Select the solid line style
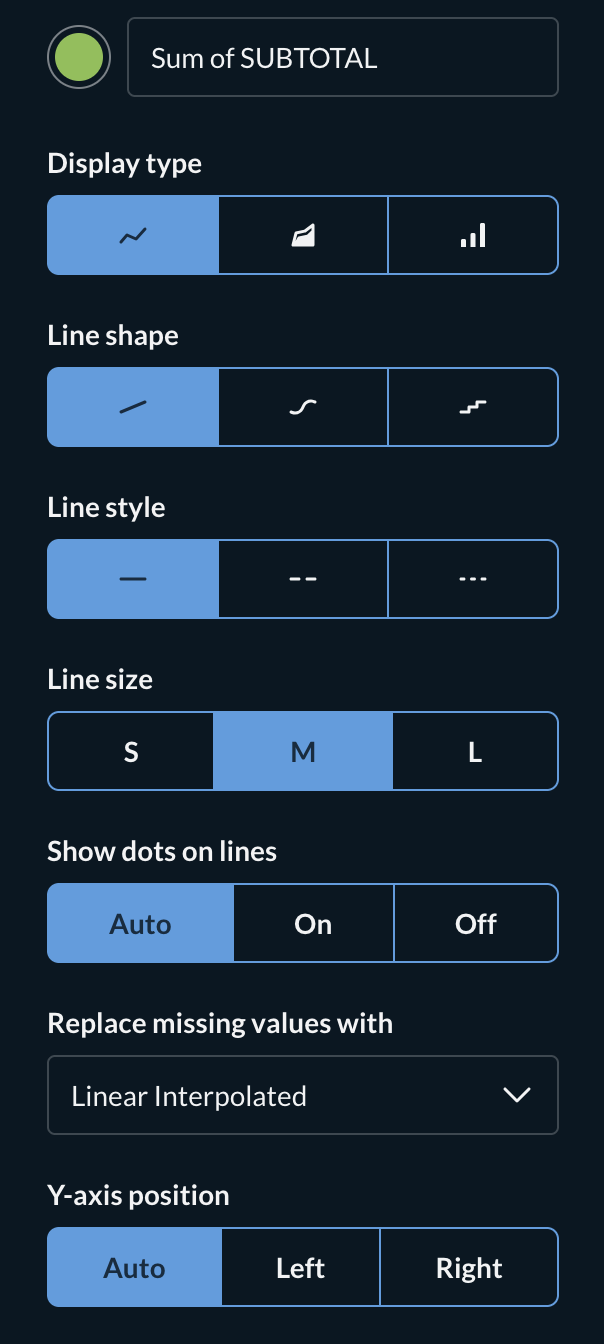 pyautogui.click(x=133, y=579)
